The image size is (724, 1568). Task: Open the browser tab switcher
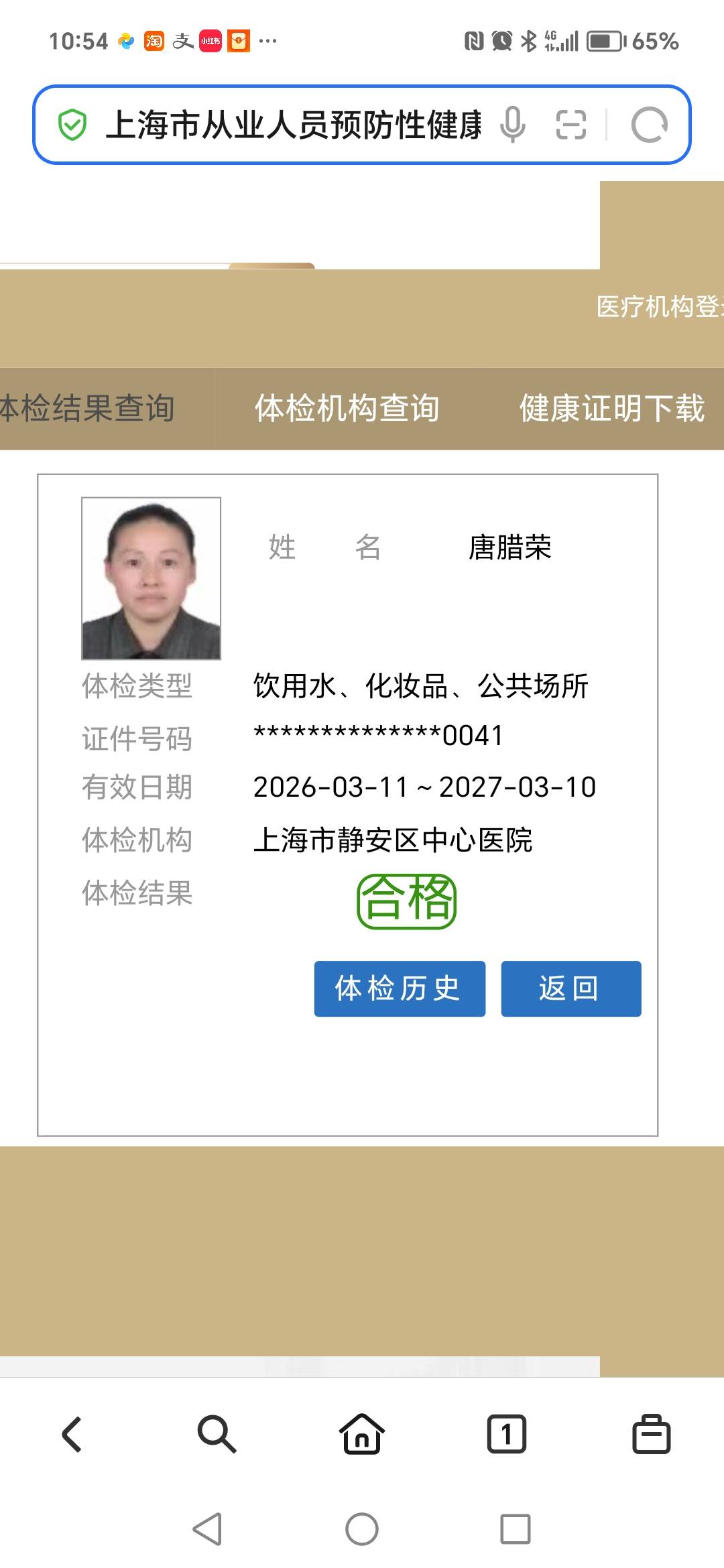coord(506,1434)
